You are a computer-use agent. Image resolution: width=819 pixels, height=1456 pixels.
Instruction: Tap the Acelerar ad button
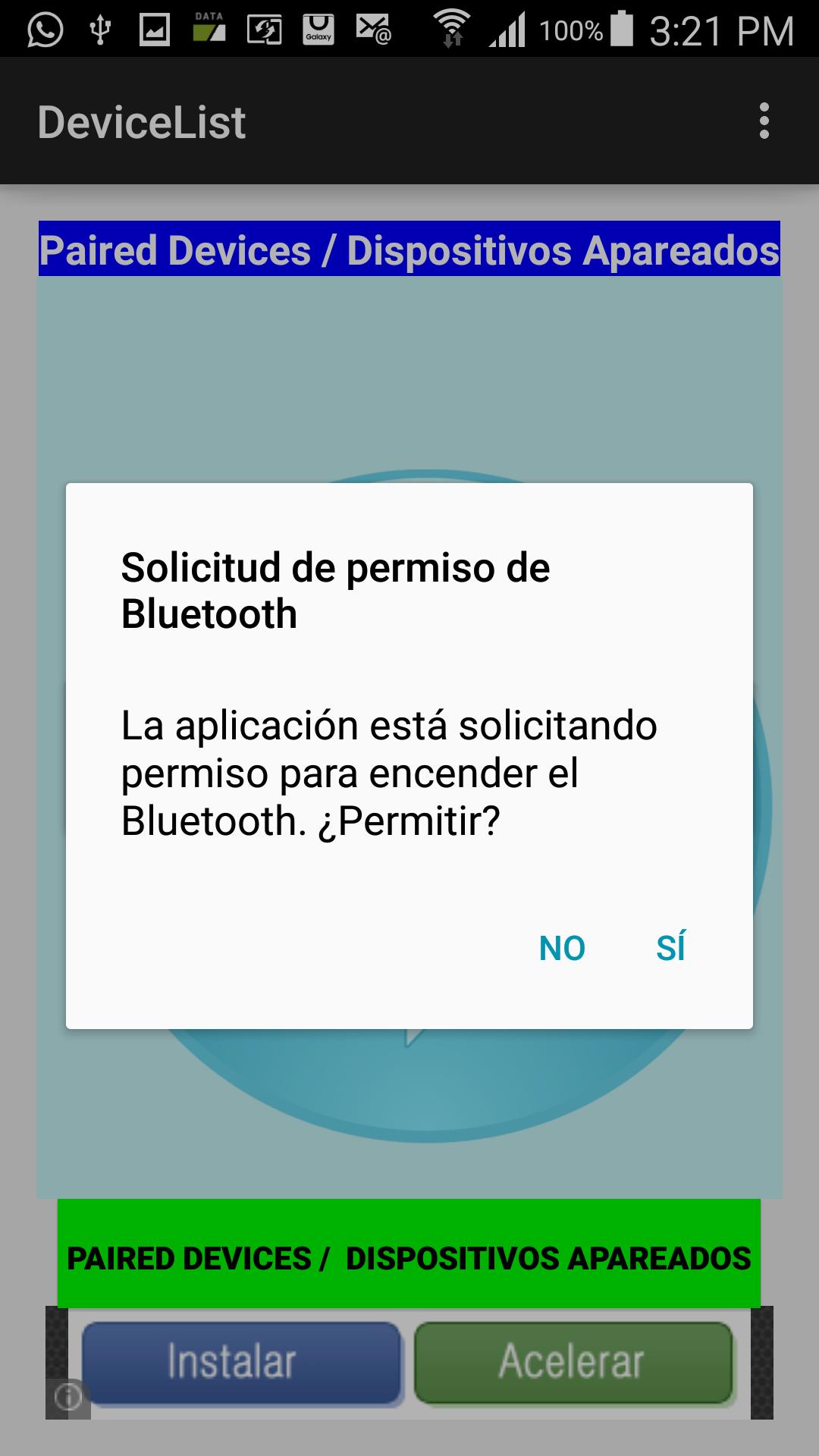[x=573, y=1363]
